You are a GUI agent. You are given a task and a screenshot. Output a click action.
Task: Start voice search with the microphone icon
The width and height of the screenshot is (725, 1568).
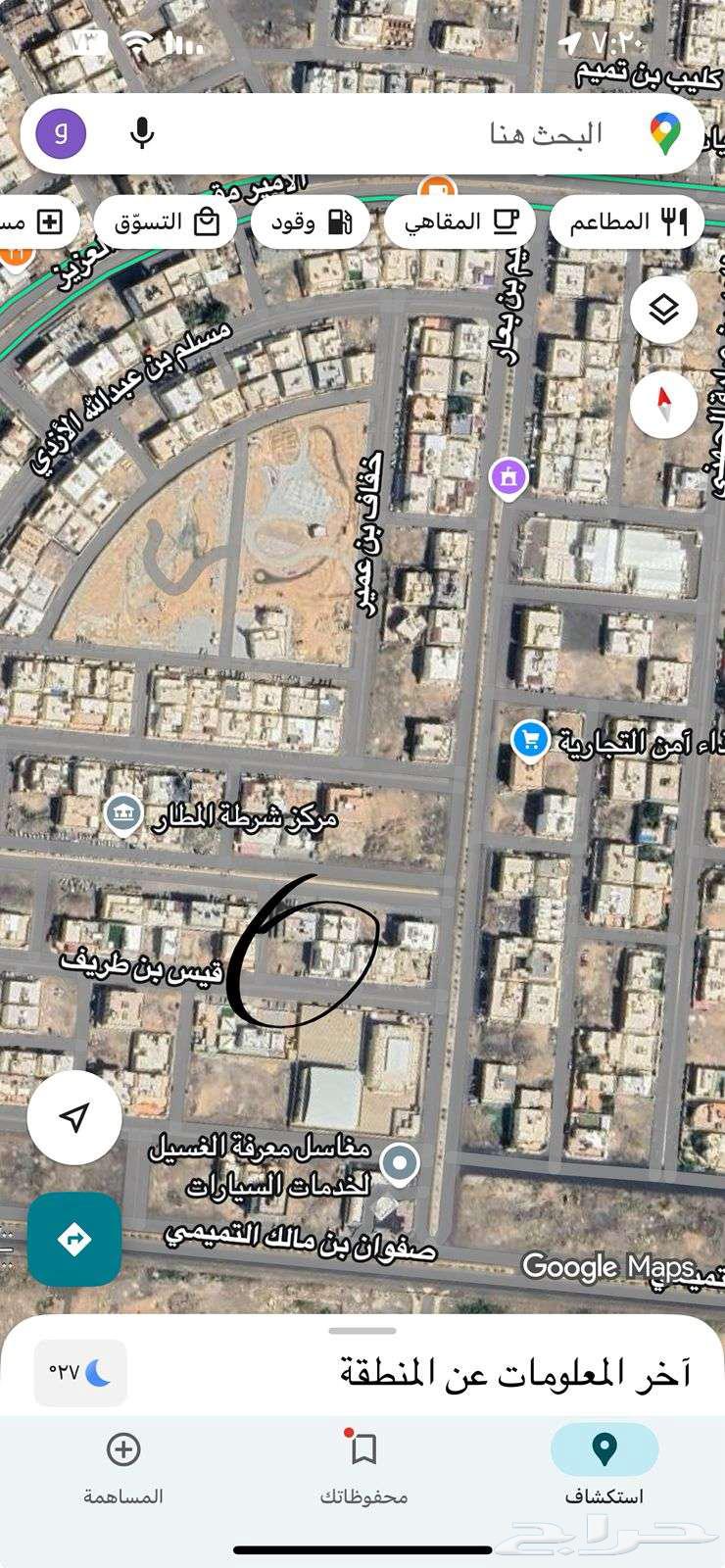(143, 132)
